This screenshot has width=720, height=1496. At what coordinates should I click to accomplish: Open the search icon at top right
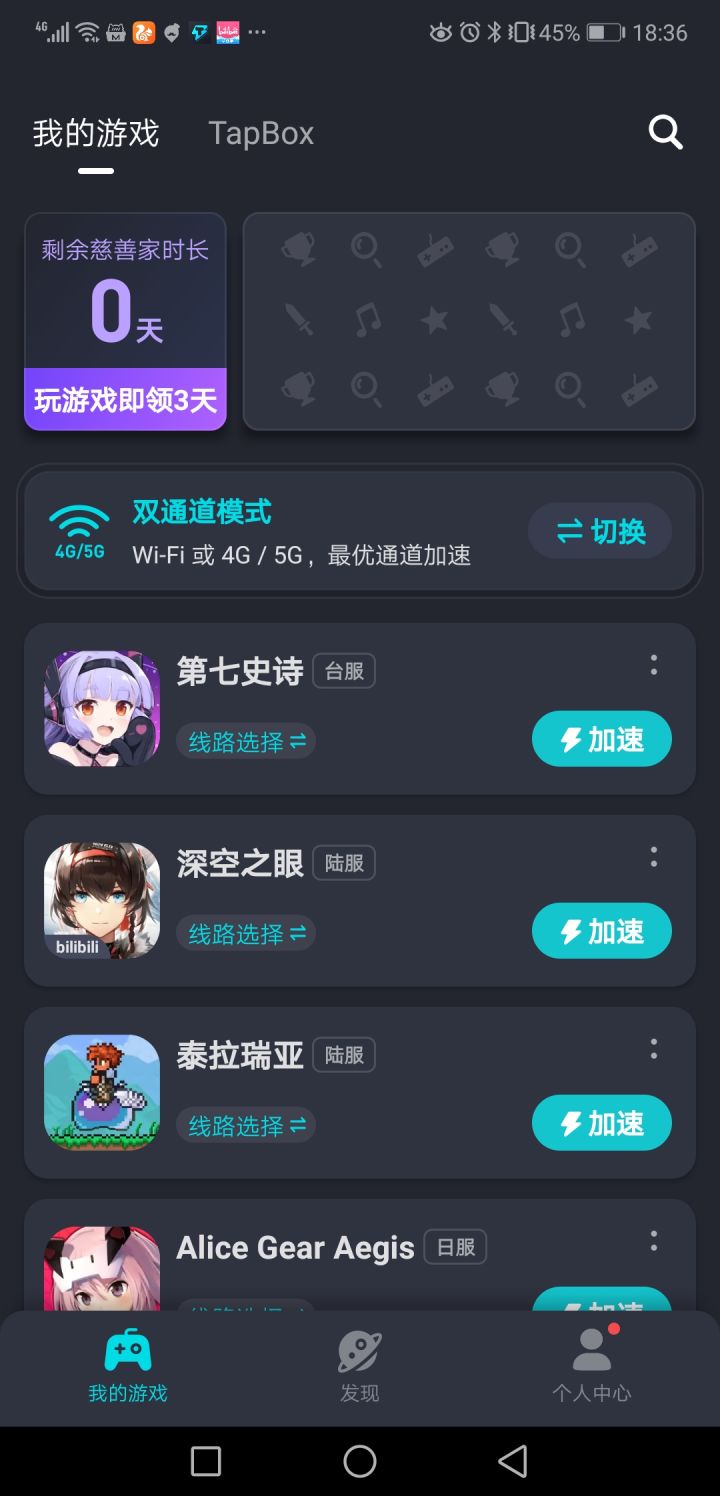tap(664, 132)
